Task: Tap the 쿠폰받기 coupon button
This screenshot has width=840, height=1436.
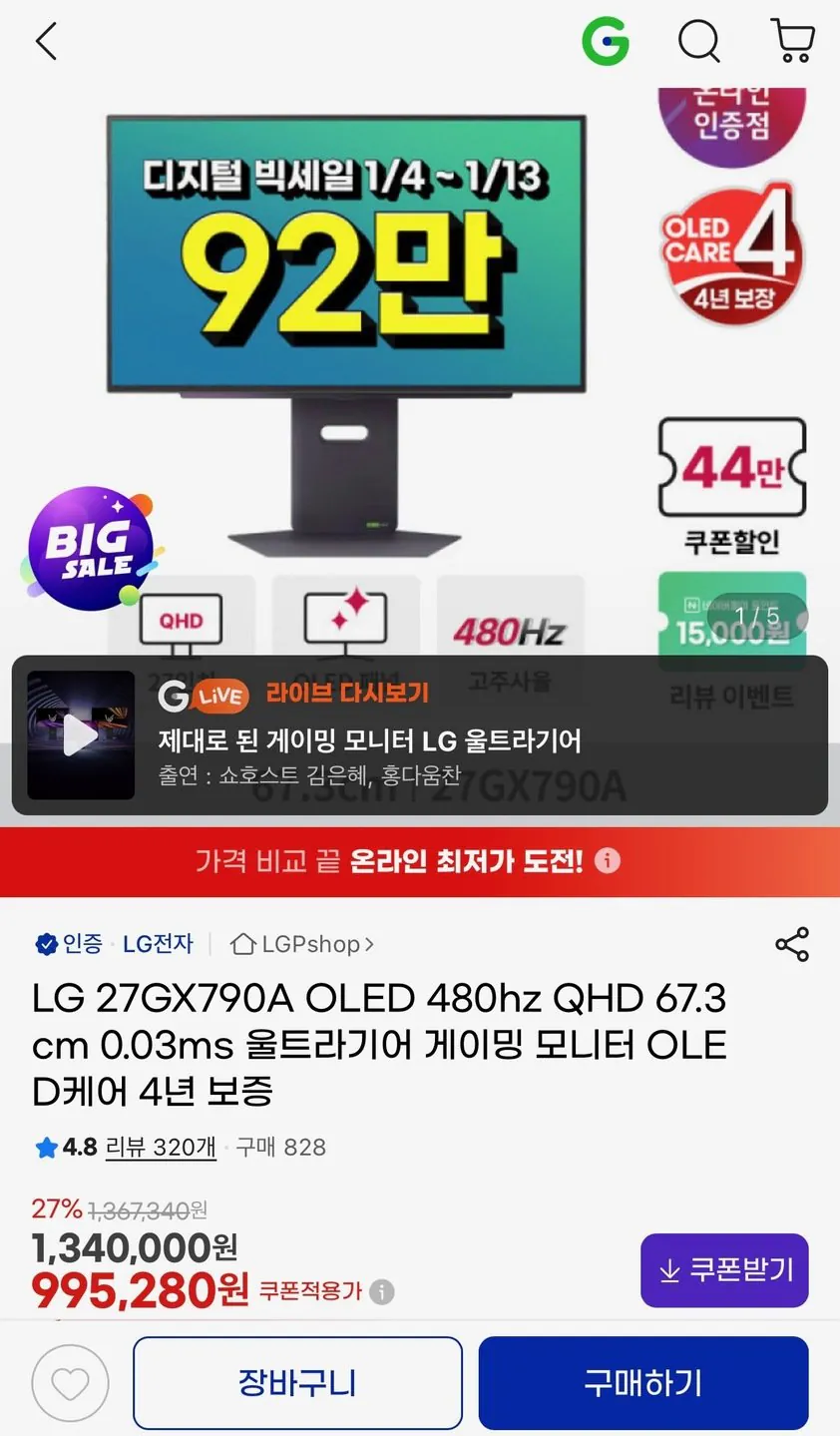Action: tap(724, 1270)
